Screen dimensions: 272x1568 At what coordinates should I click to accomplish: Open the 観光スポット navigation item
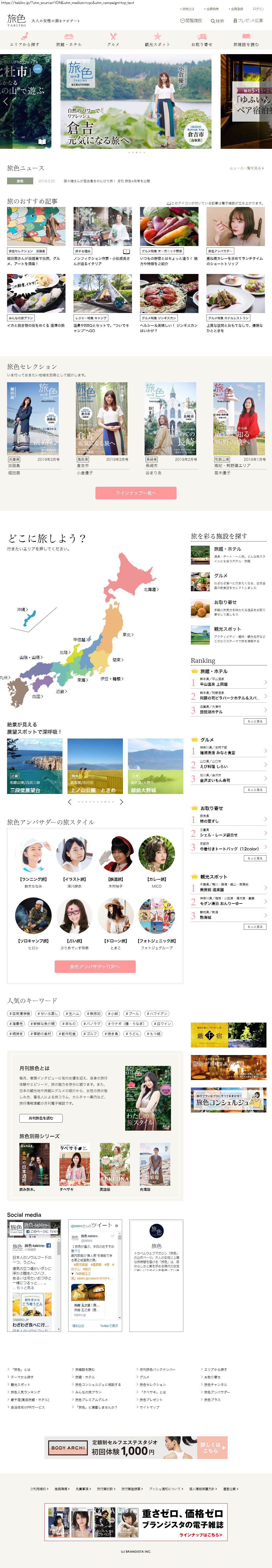click(x=158, y=40)
